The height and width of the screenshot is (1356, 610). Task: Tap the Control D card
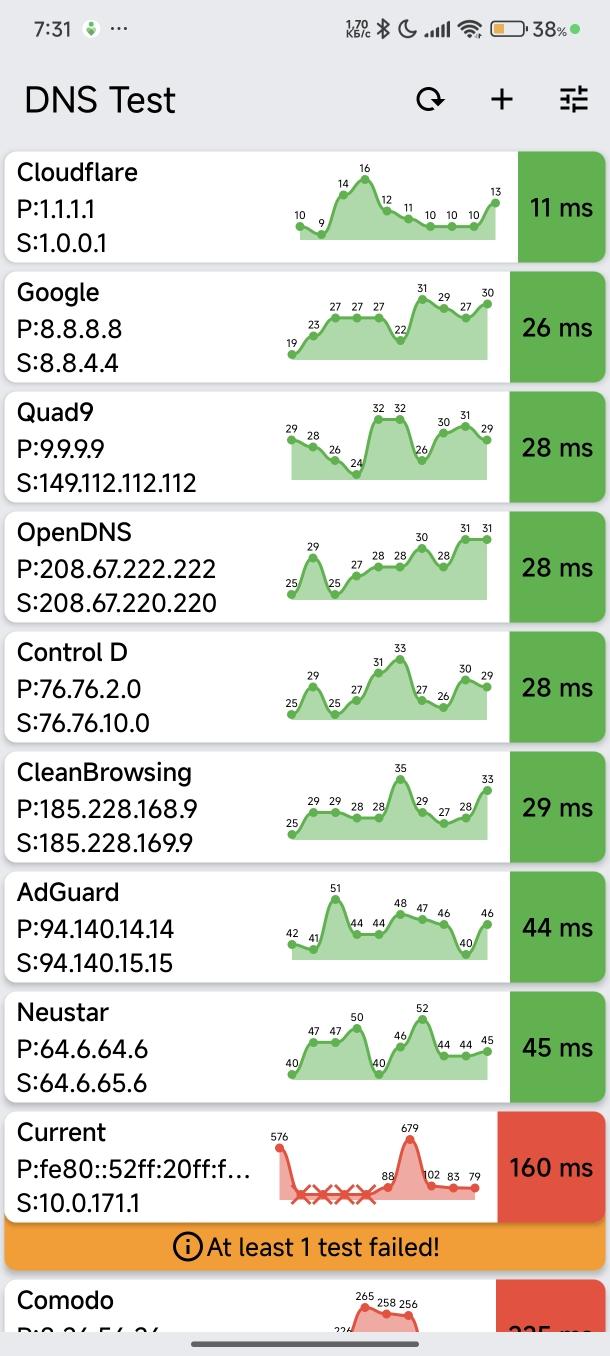(305, 687)
